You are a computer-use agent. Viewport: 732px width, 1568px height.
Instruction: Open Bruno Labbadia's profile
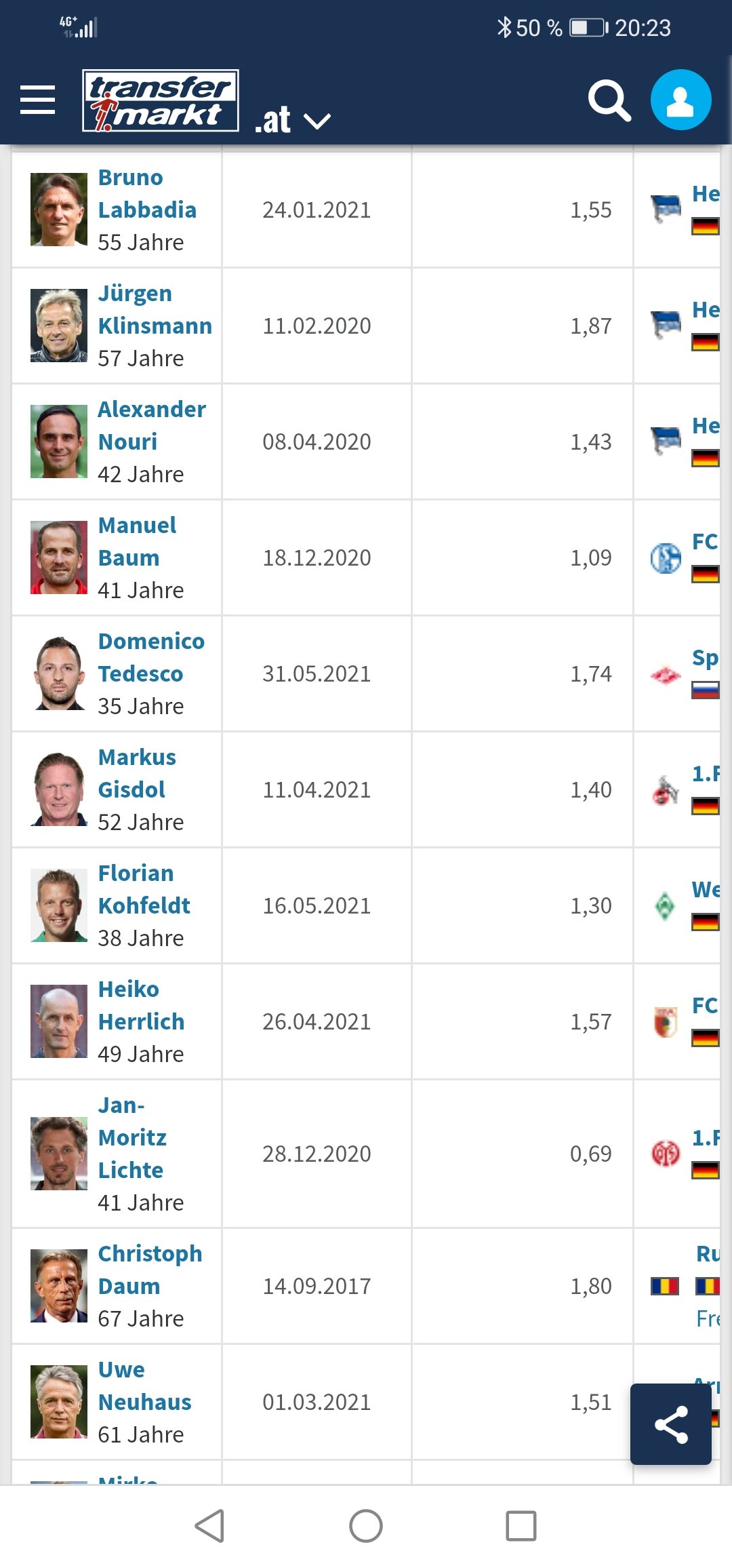[147, 194]
